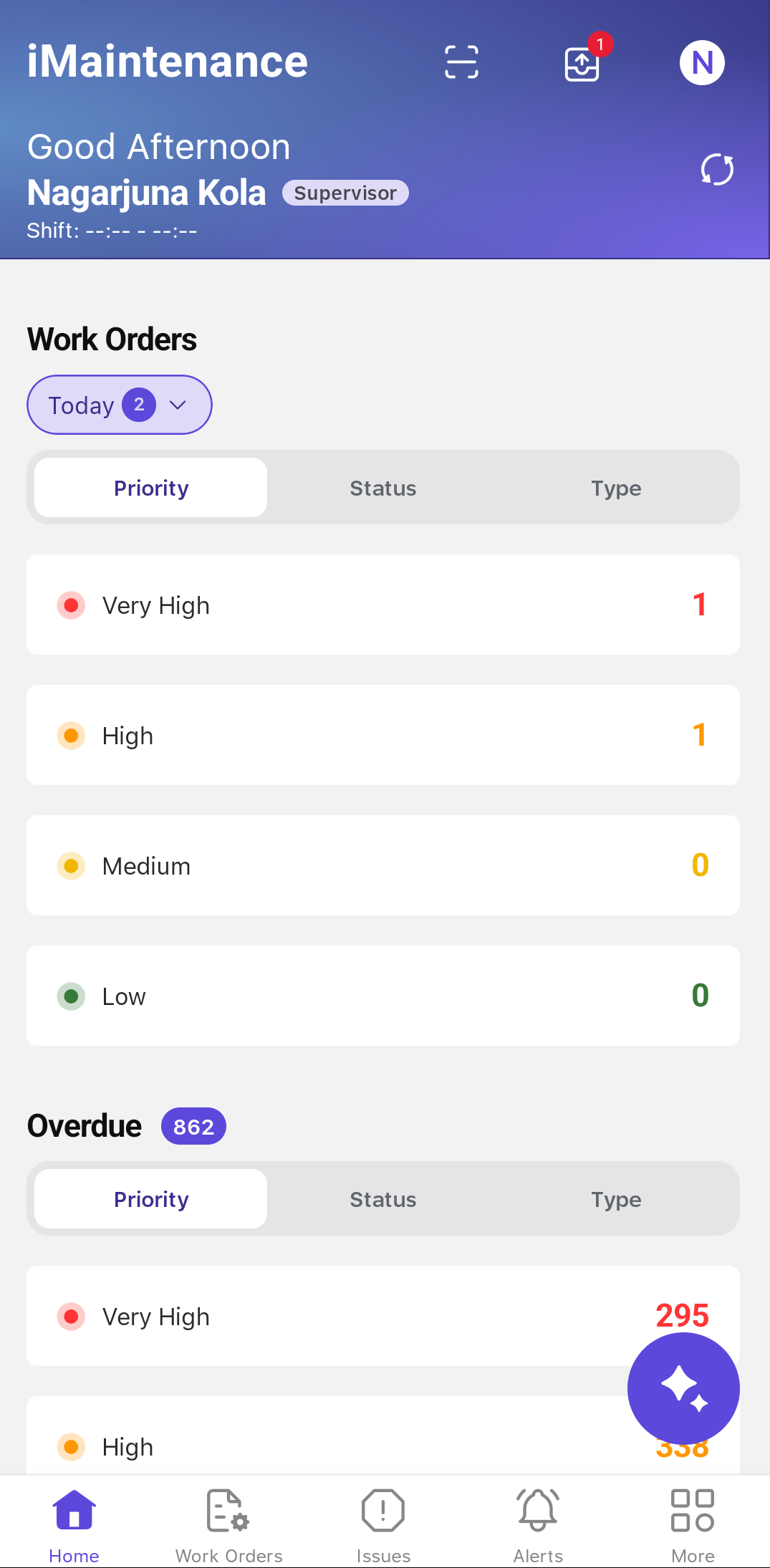Open today's Very High priority work orders

point(383,605)
